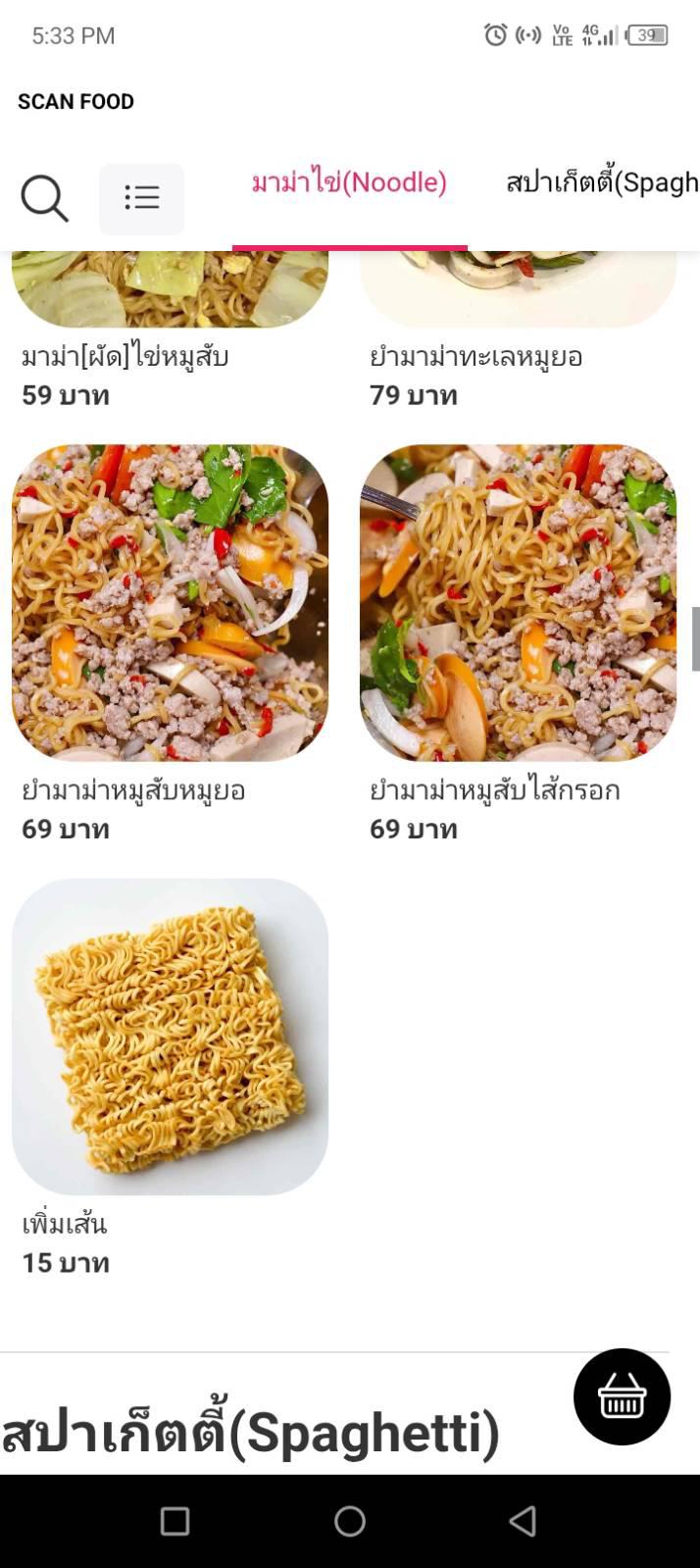Open the shopping basket button

point(622,1395)
